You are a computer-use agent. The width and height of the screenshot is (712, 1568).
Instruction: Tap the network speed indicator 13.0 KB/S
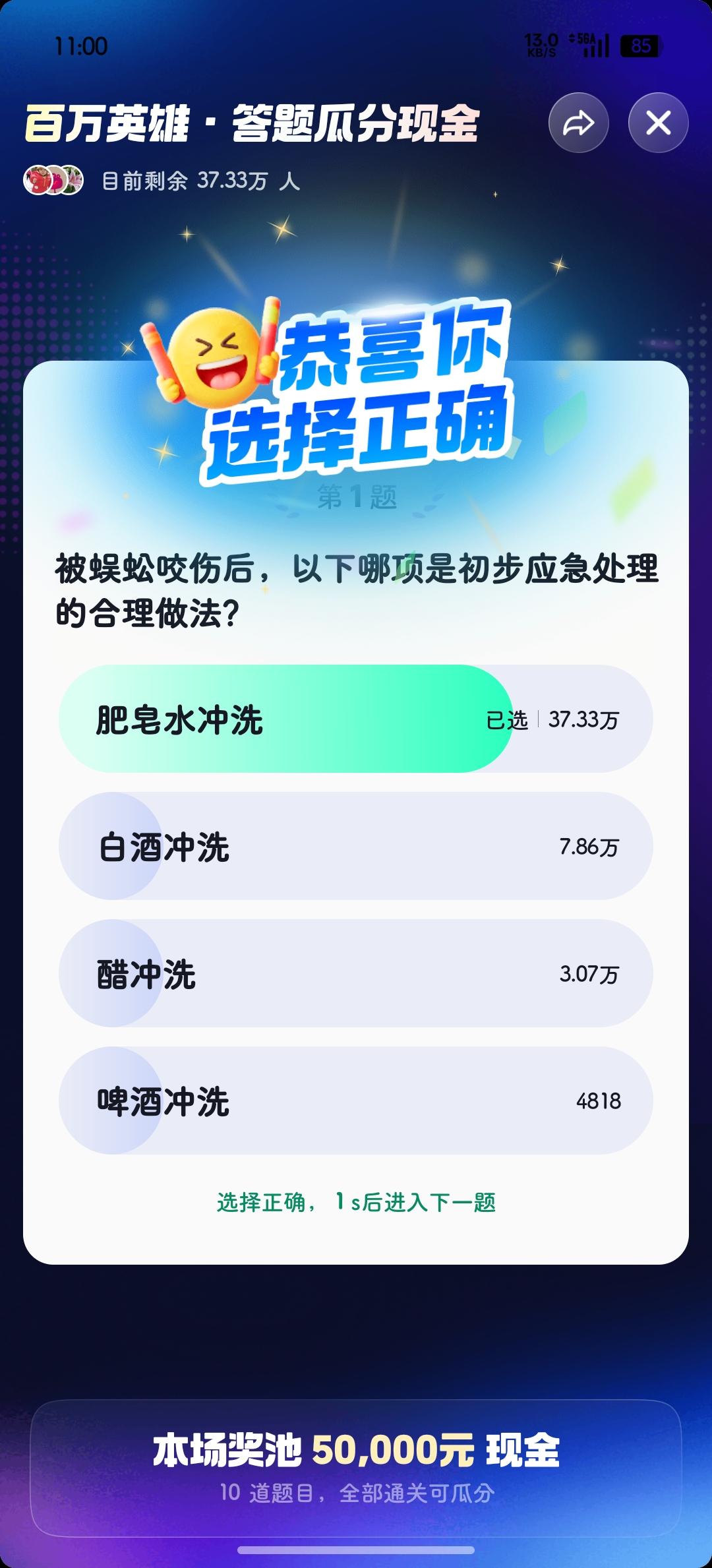(x=542, y=46)
